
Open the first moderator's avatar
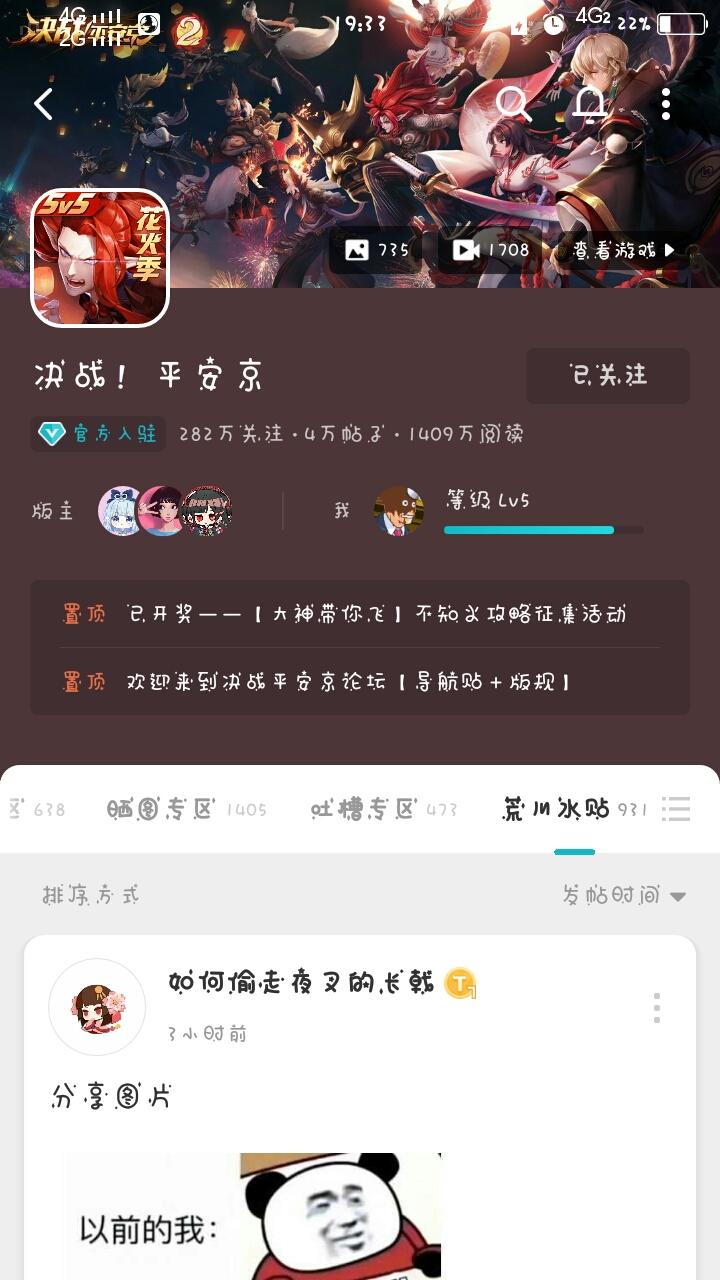click(120, 510)
